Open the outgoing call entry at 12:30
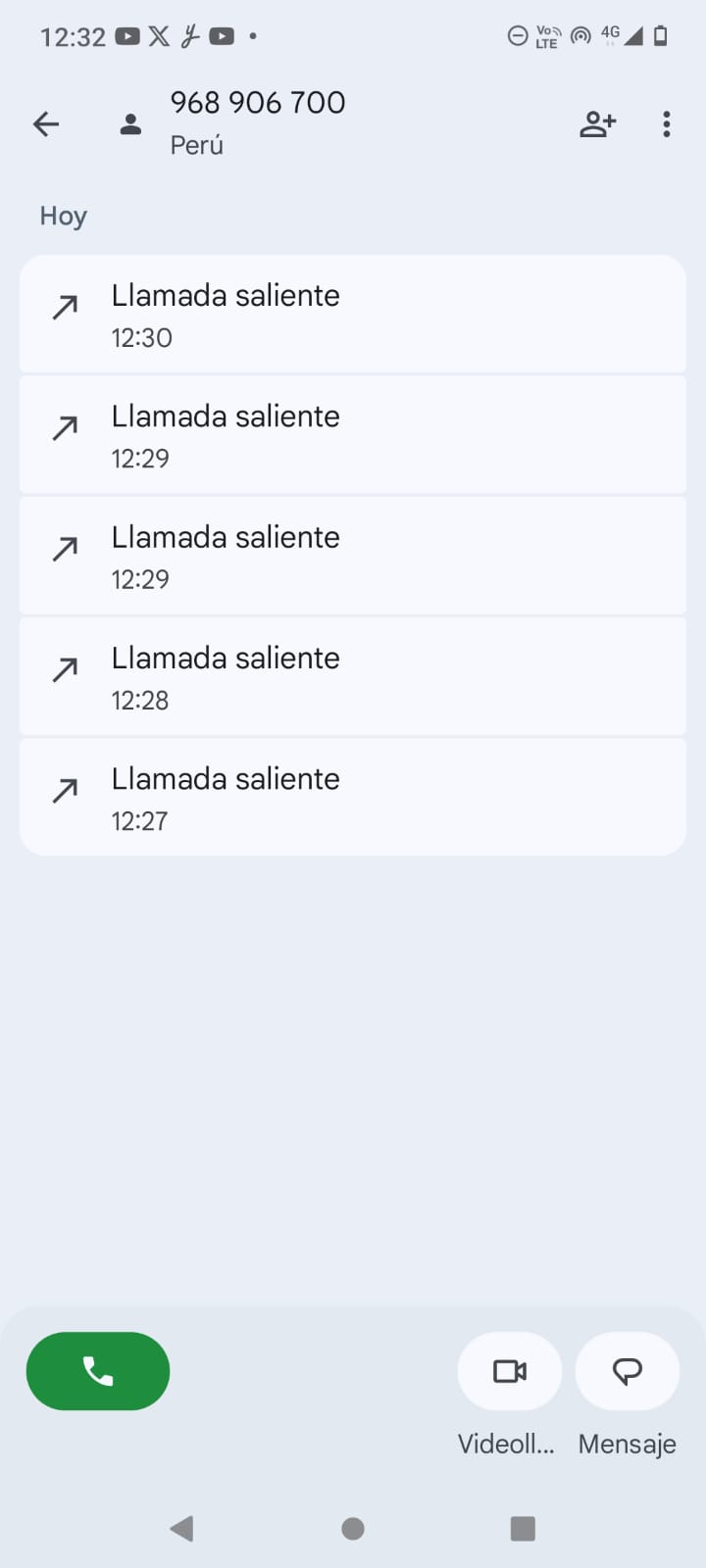 [x=352, y=315]
